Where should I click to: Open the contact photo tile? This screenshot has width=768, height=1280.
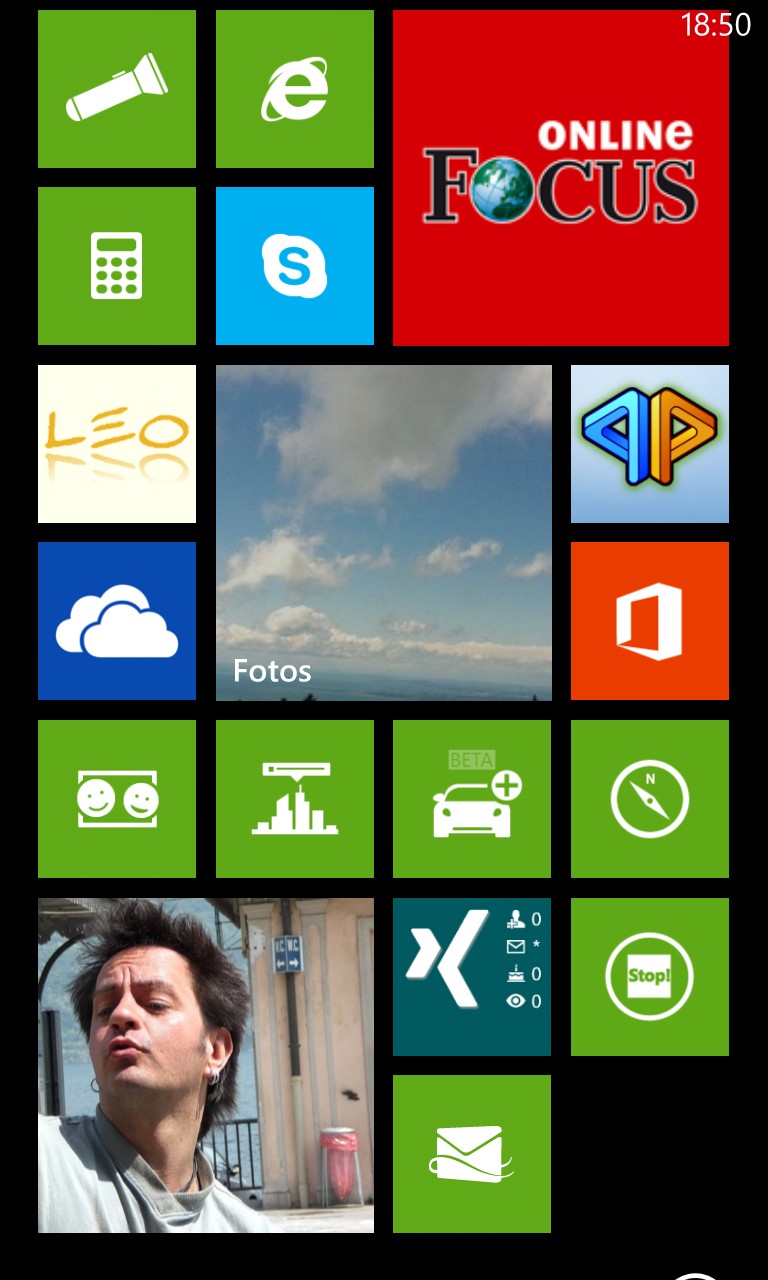tap(206, 1065)
